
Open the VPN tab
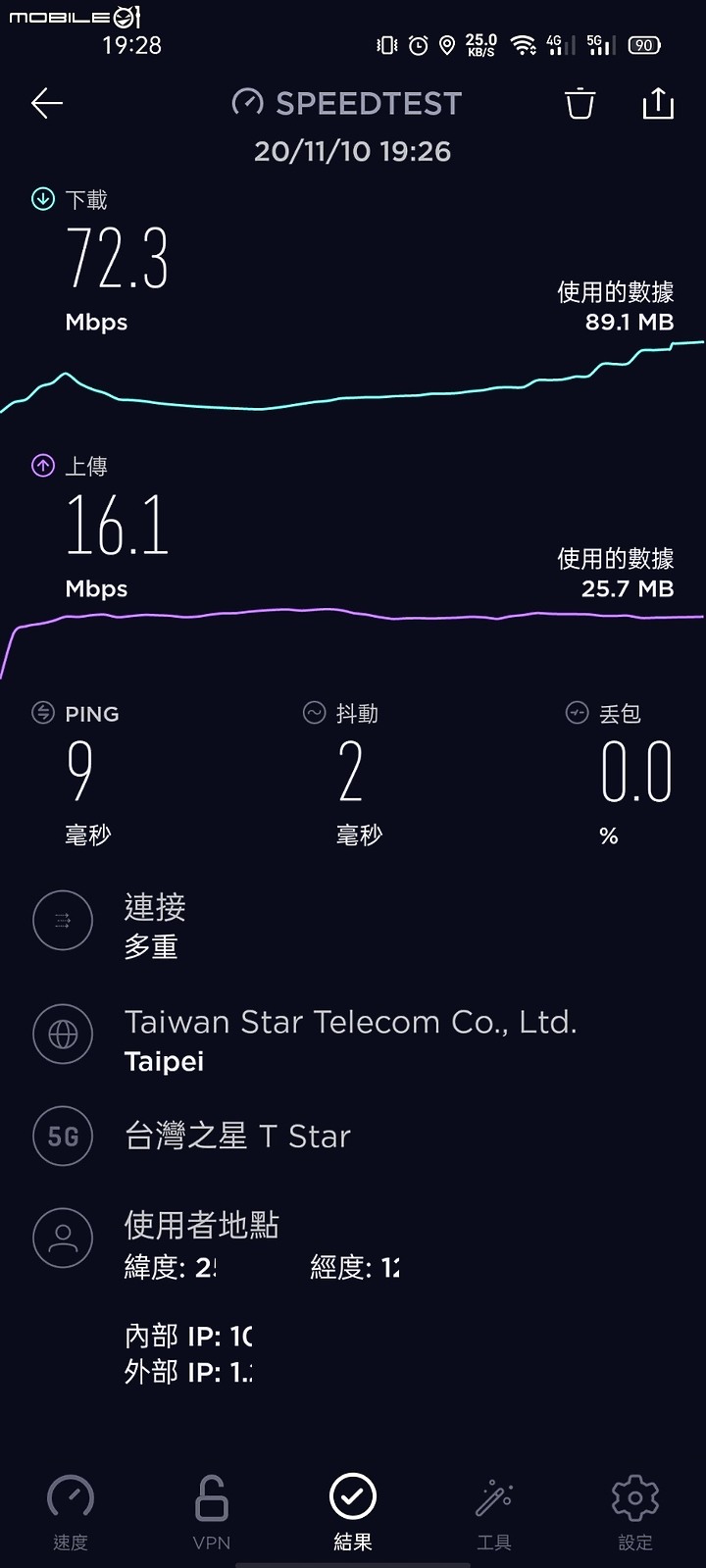pos(212,1513)
